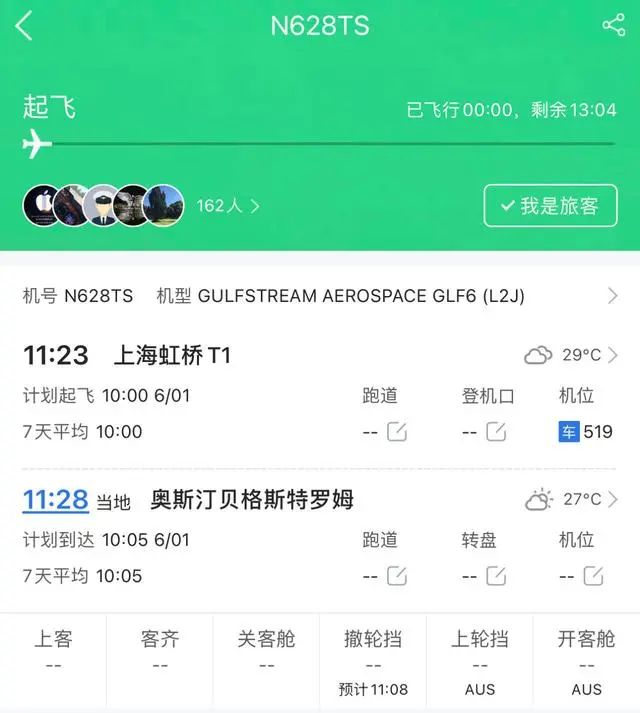Edit departure 跑道 info

pos(397,432)
